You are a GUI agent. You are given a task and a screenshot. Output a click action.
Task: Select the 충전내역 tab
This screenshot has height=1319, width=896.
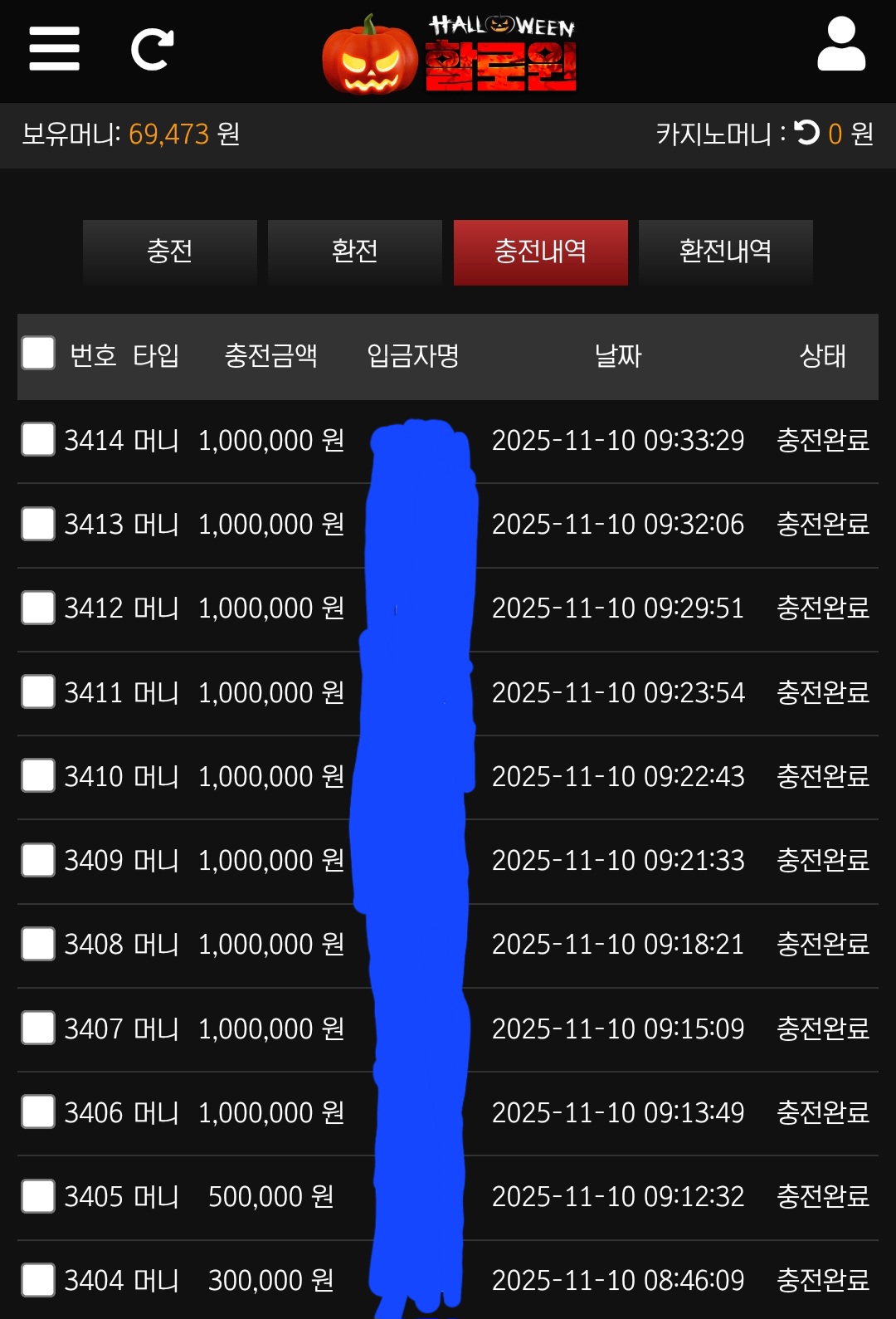click(x=540, y=252)
